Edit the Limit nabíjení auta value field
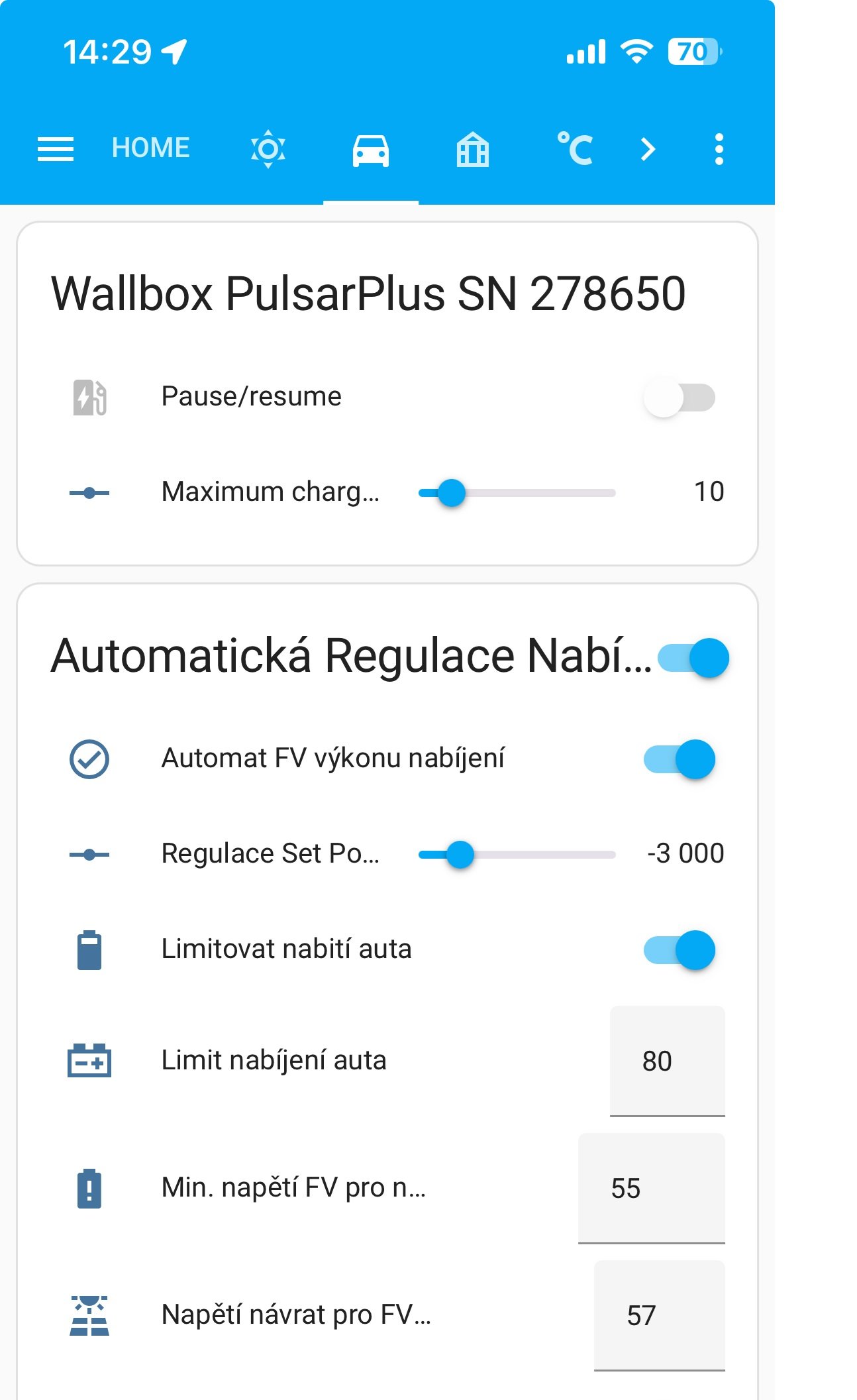Viewport: 857px width, 1400px height. point(667,1061)
